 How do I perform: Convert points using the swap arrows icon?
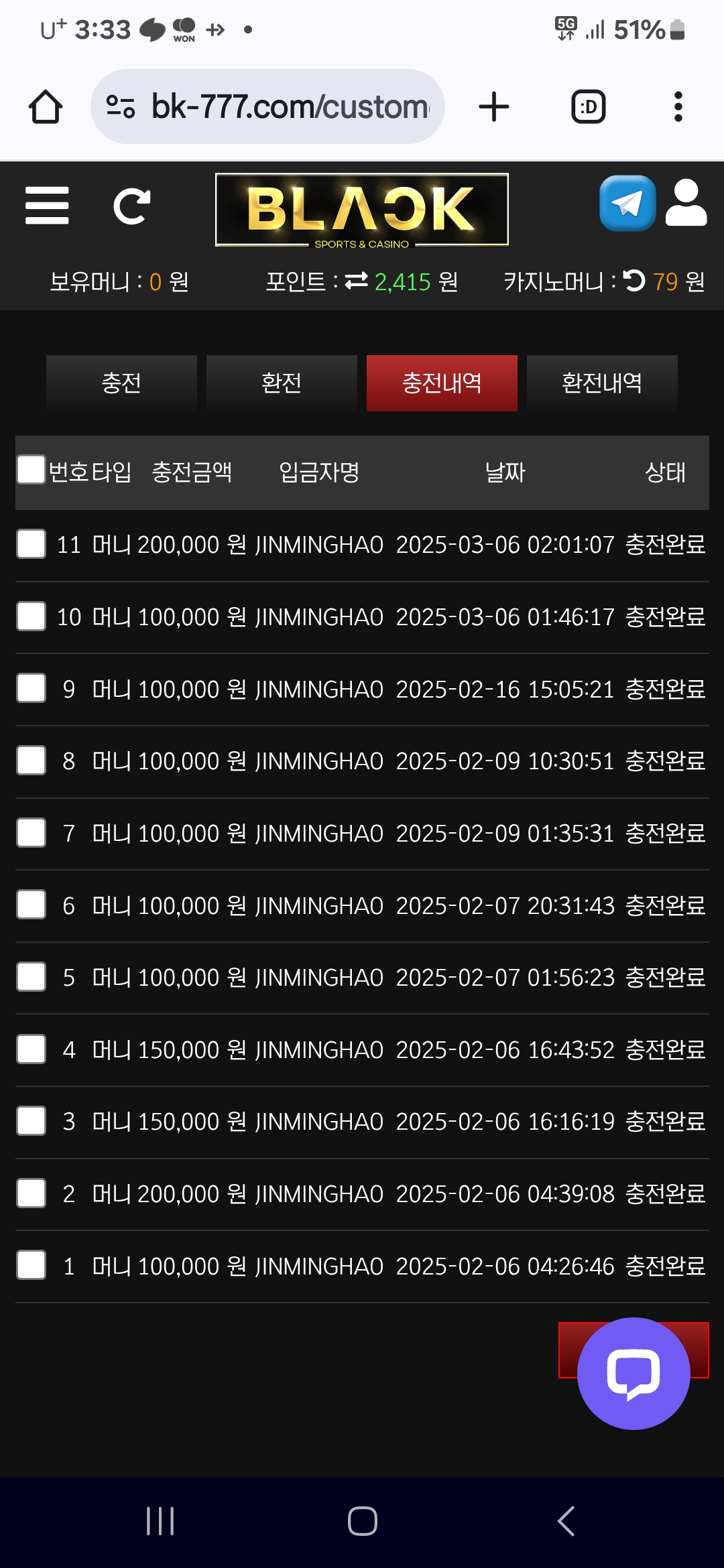click(357, 281)
